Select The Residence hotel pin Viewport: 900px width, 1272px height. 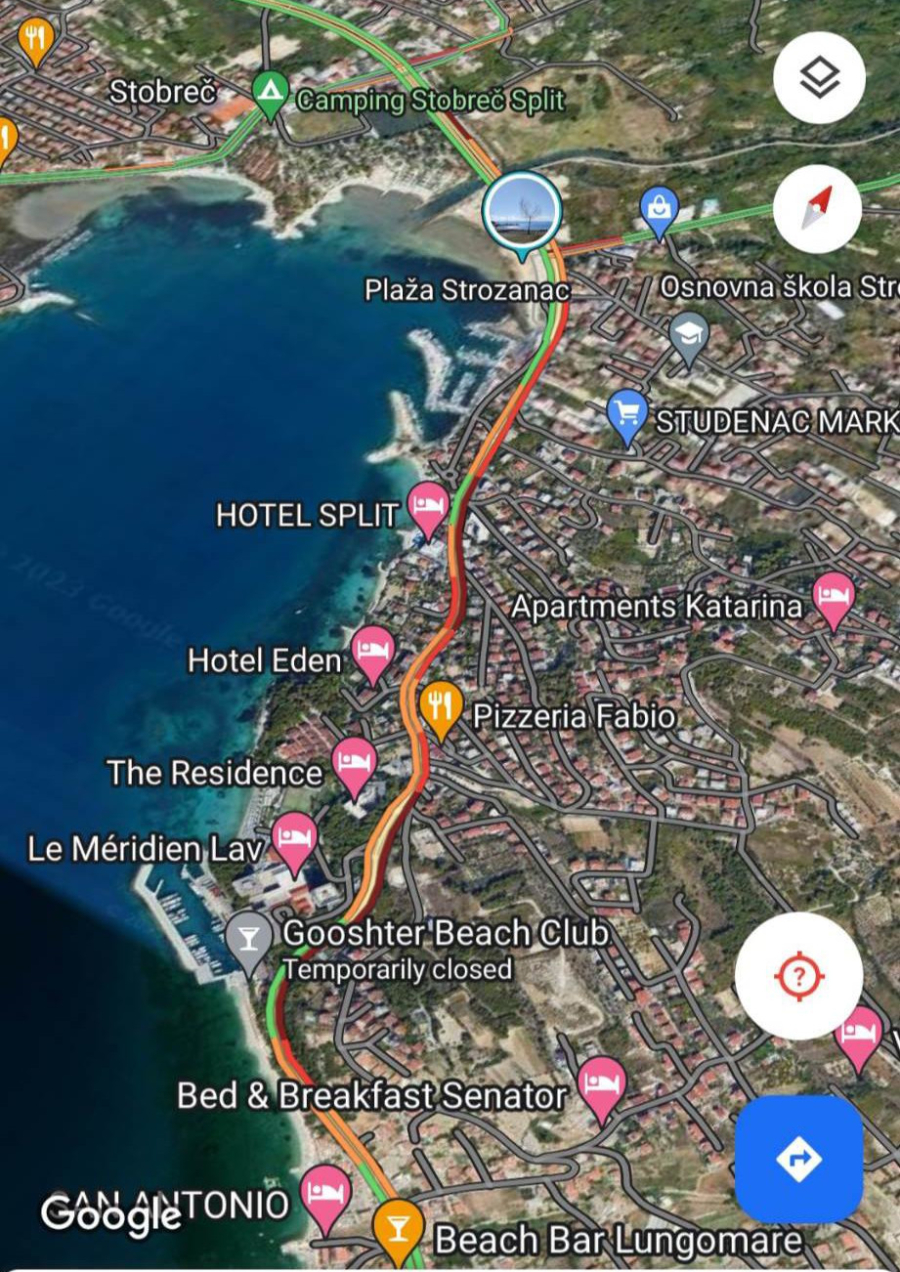pos(354,764)
